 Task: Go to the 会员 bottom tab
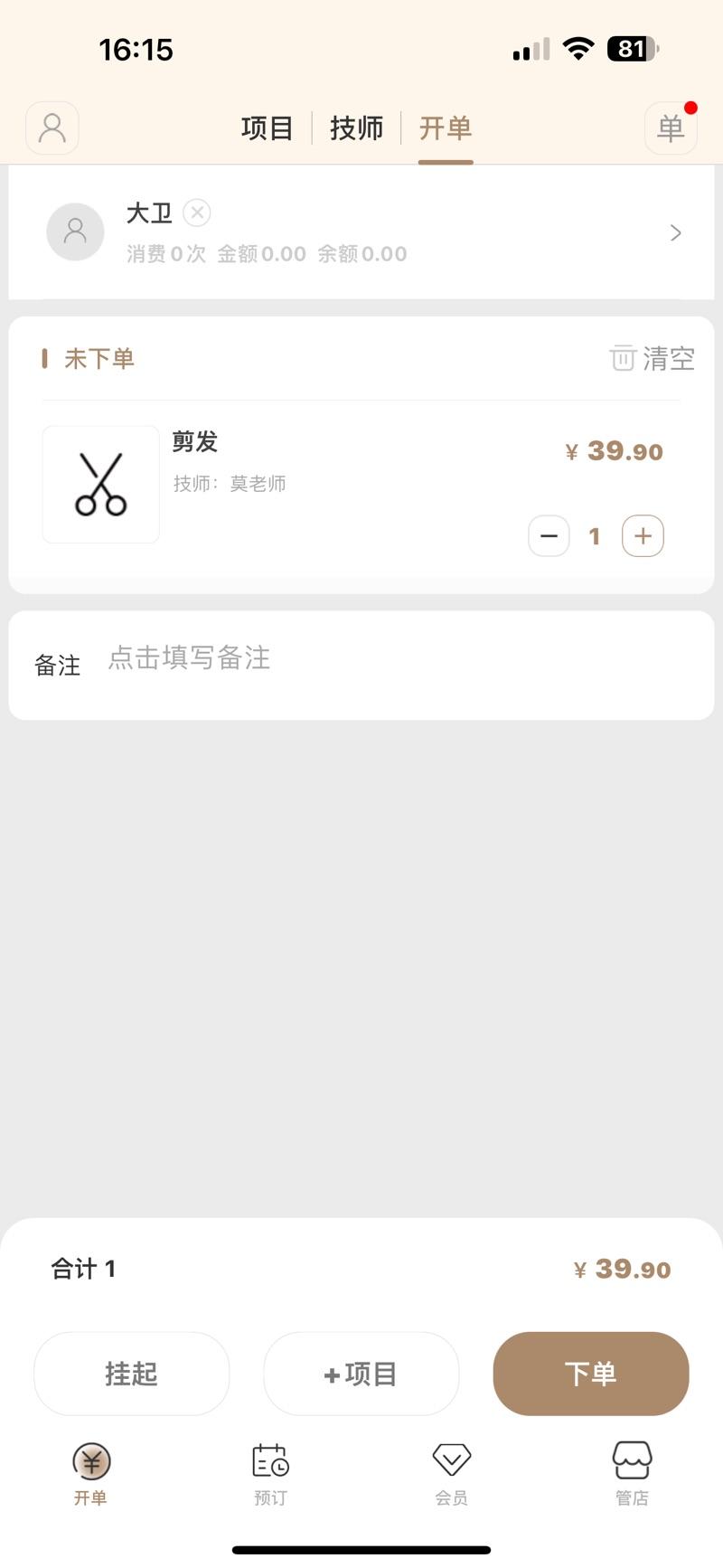tap(452, 1474)
